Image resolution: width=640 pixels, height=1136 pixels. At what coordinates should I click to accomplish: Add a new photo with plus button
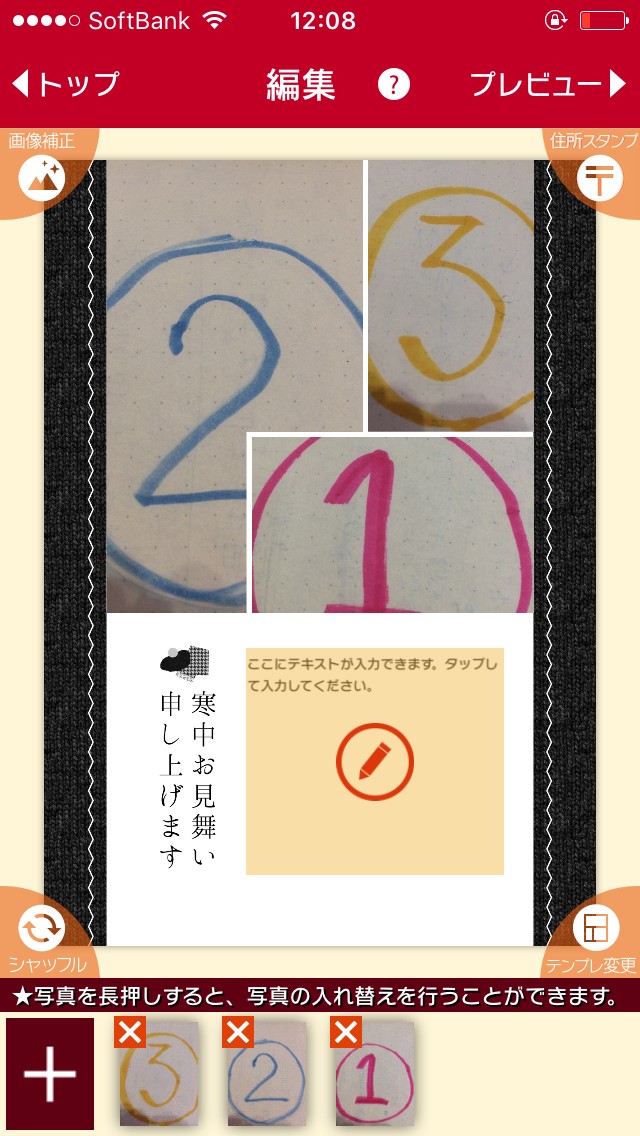[50, 1074]
